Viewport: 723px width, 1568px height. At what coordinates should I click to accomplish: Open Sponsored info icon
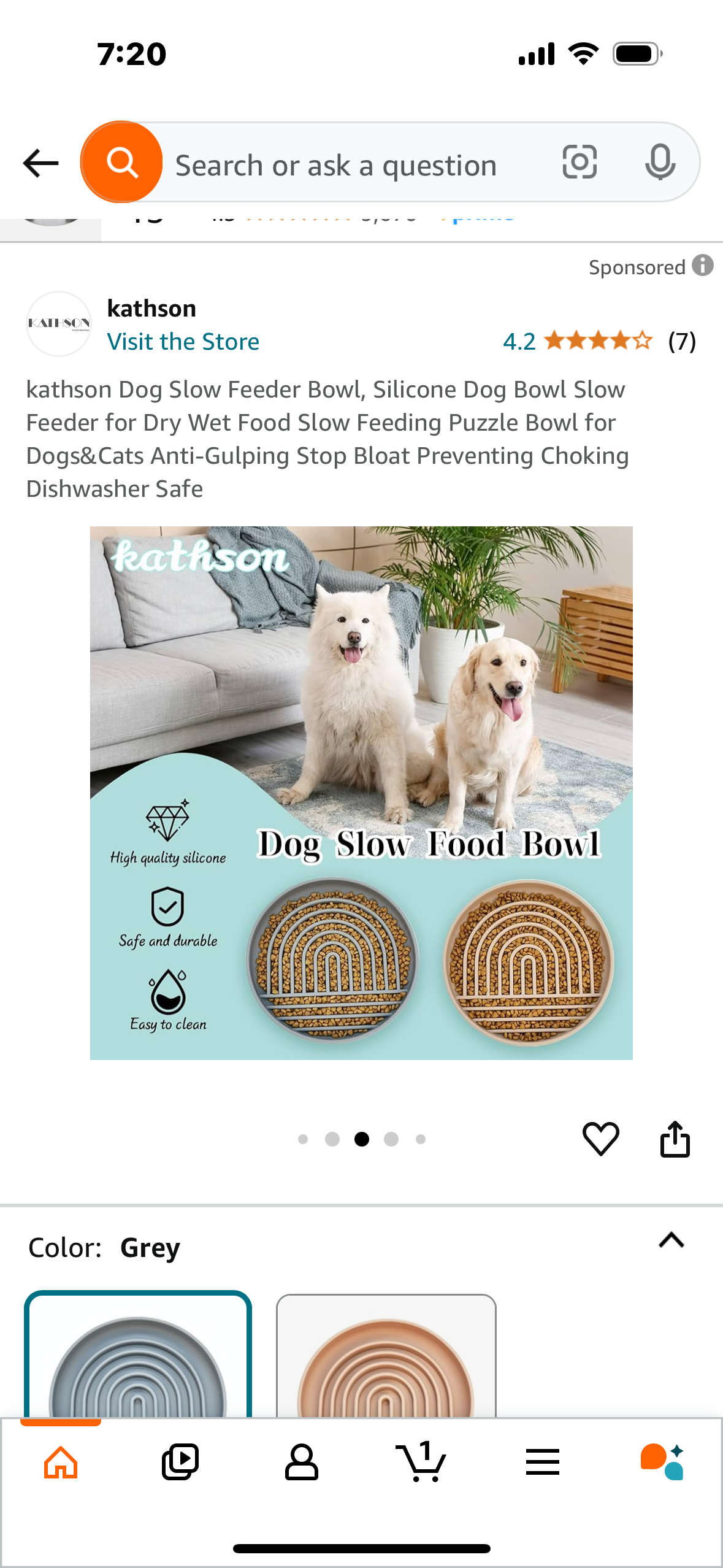click(703, 266)
